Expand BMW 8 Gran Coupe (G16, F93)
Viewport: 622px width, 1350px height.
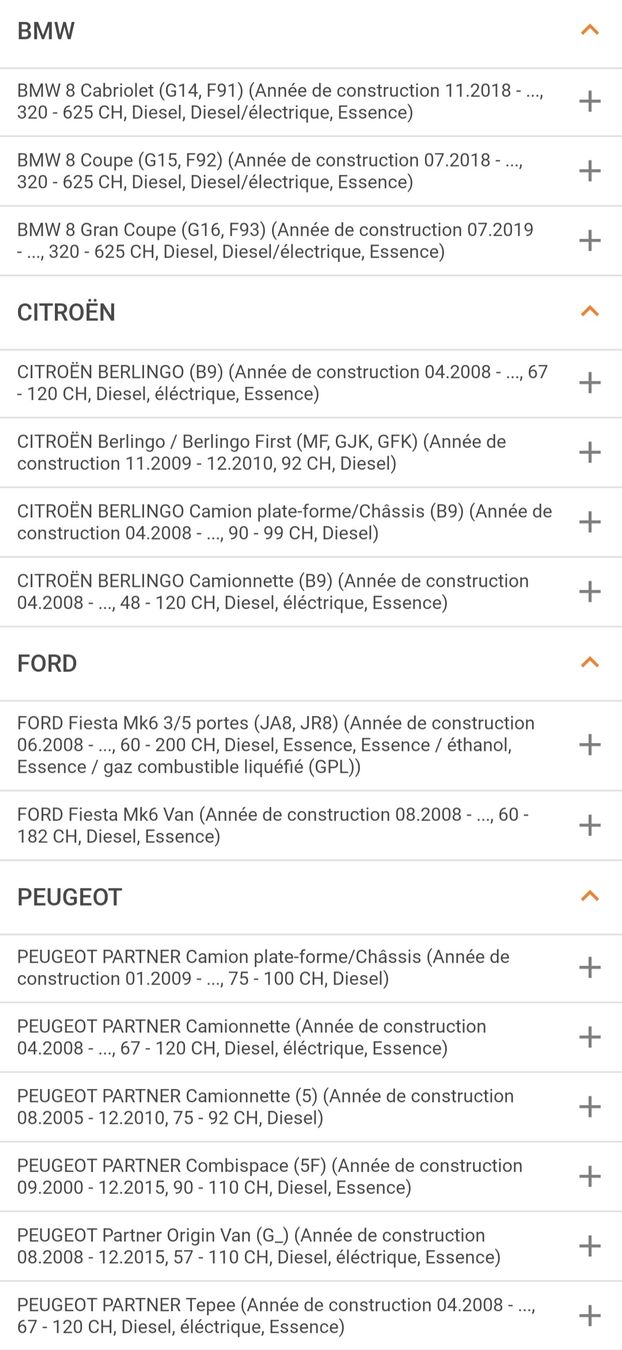pos(590,241)
